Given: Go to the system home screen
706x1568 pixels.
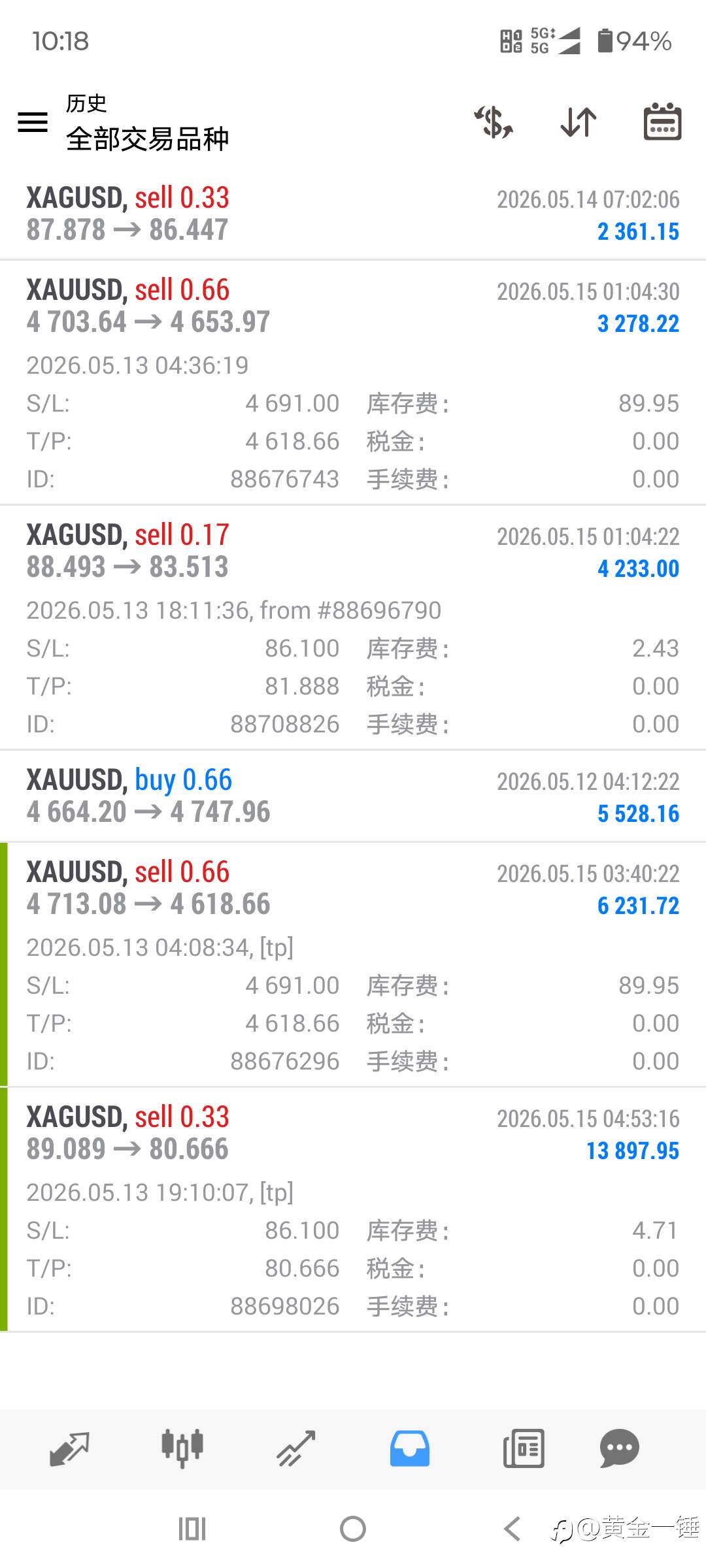Looking at the screenshot, I should pos(353,1529).
